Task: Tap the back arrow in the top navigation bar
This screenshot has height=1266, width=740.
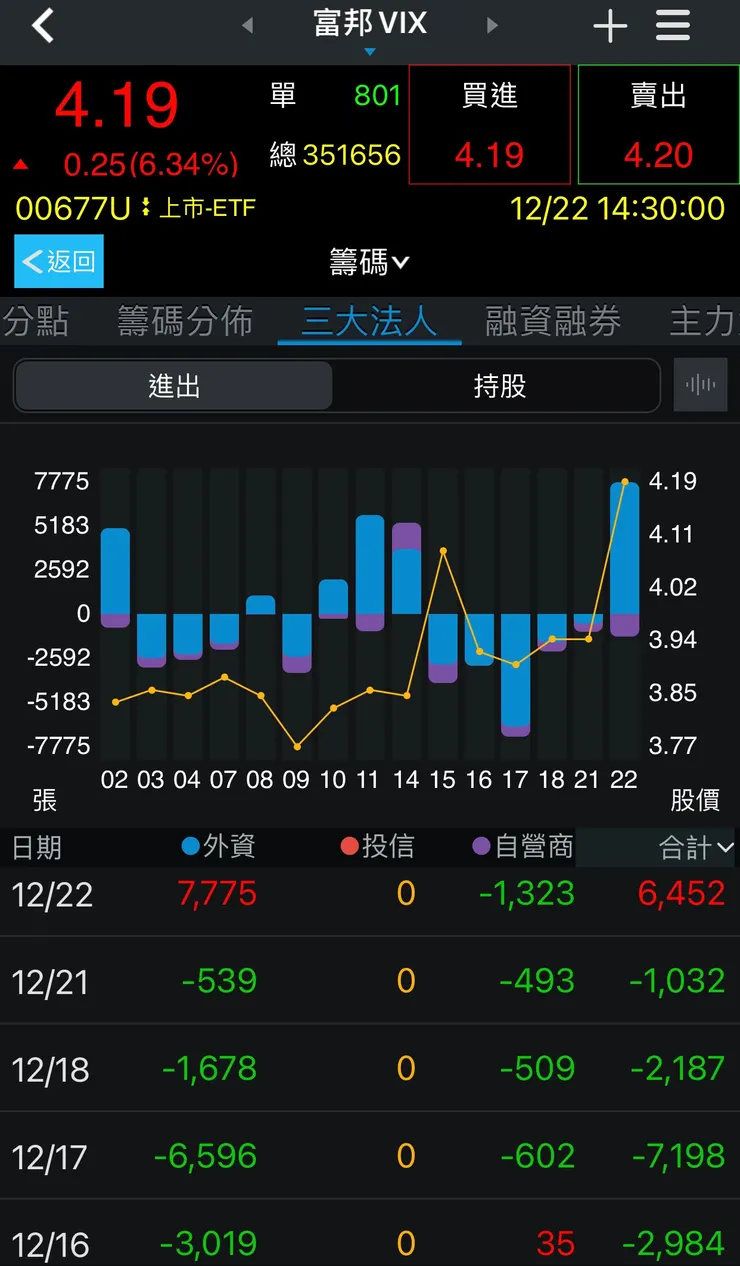Action: tap(42, 25)
